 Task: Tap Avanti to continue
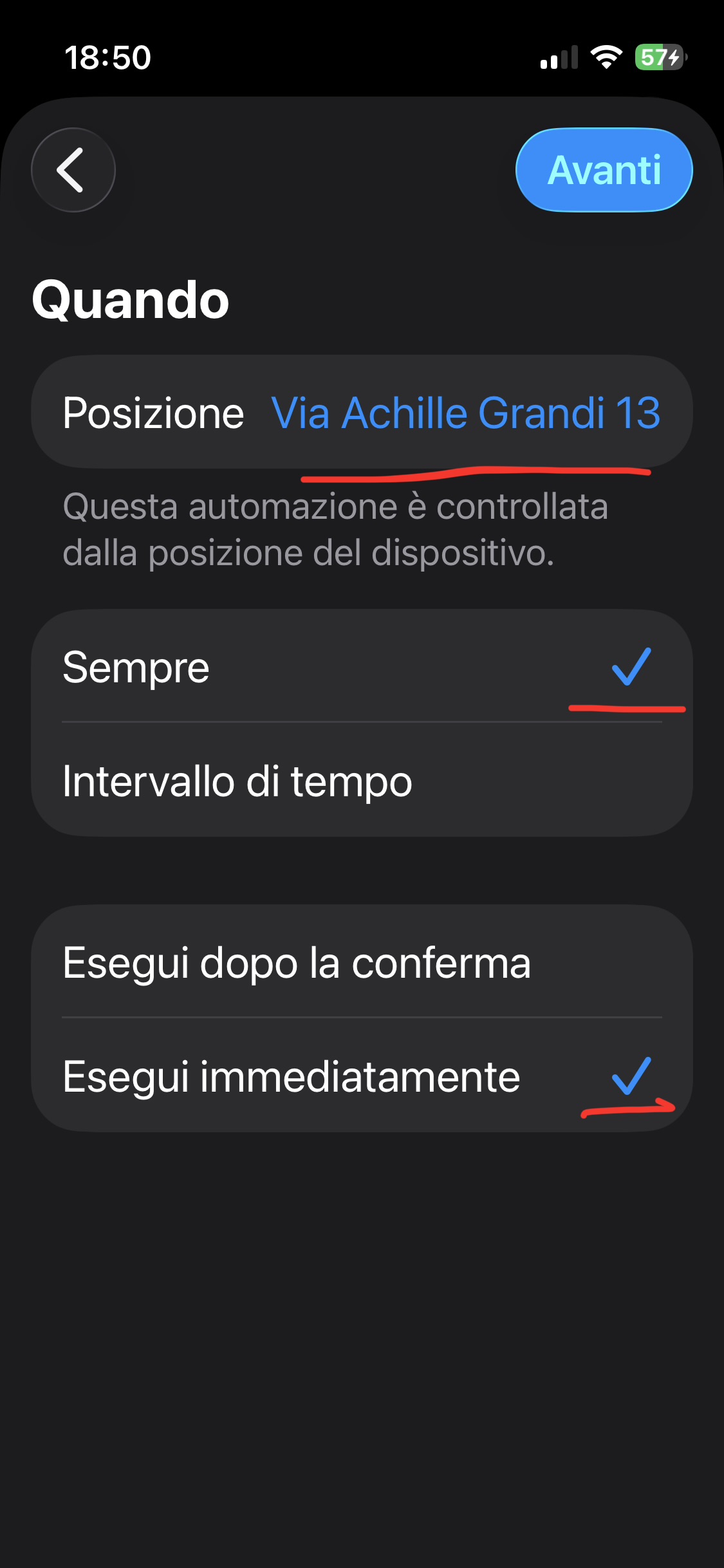coord(604,170)
